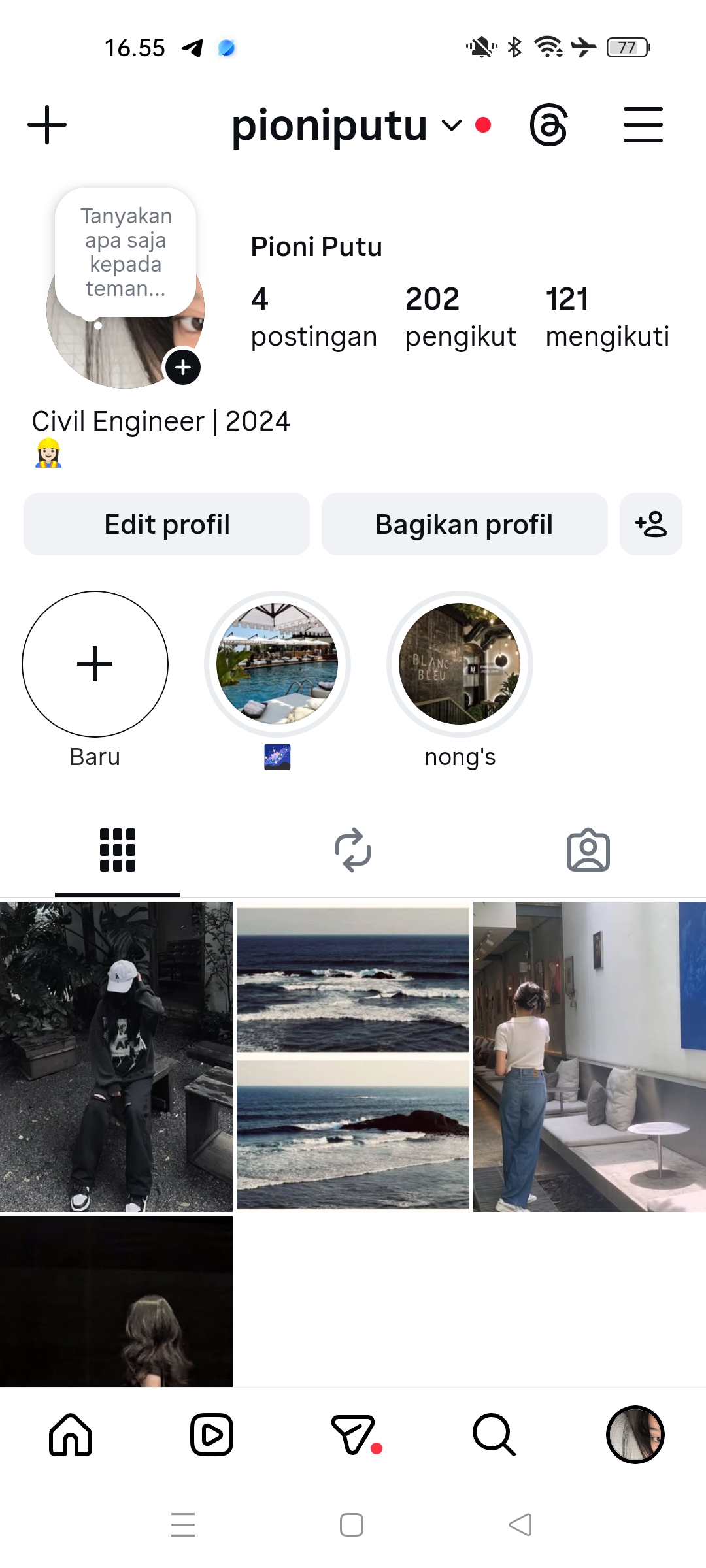
Task: Open the hamburger menu
Action: pos(643,125)
